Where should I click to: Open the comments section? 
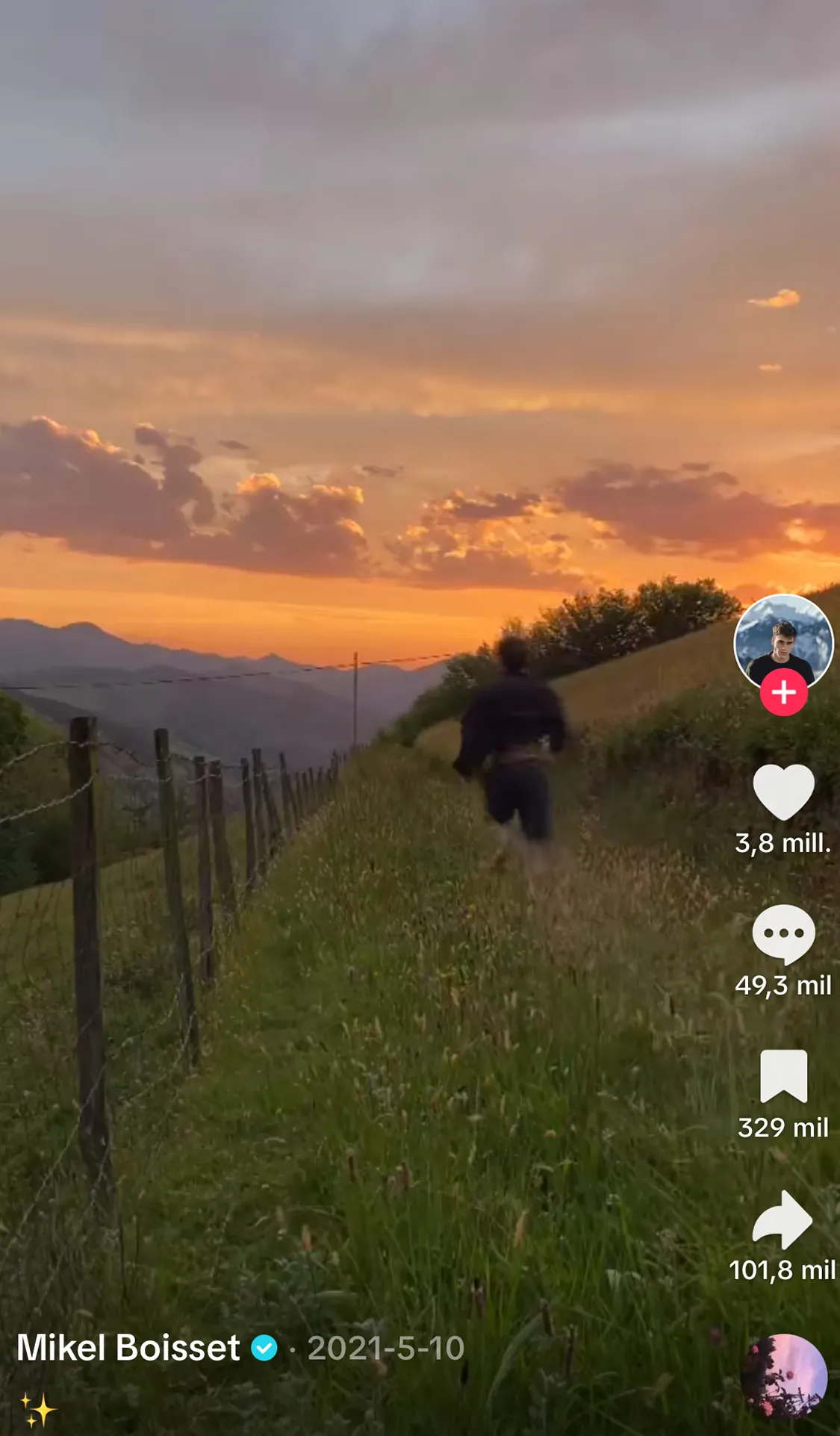(783, 934)
